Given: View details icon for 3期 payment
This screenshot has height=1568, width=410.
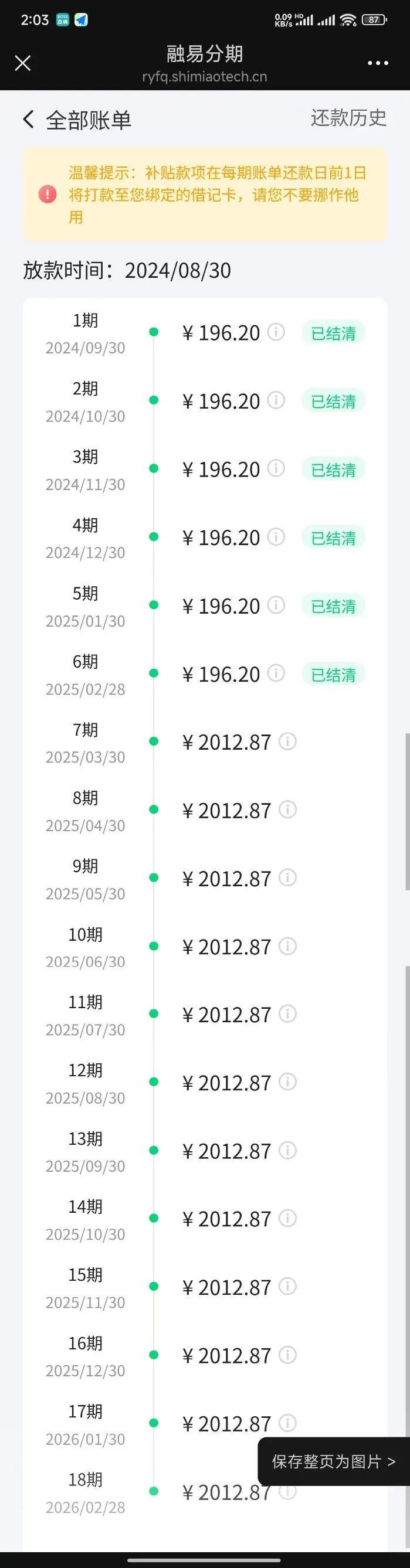Looking at the screenshot, I should pos(276,468).
